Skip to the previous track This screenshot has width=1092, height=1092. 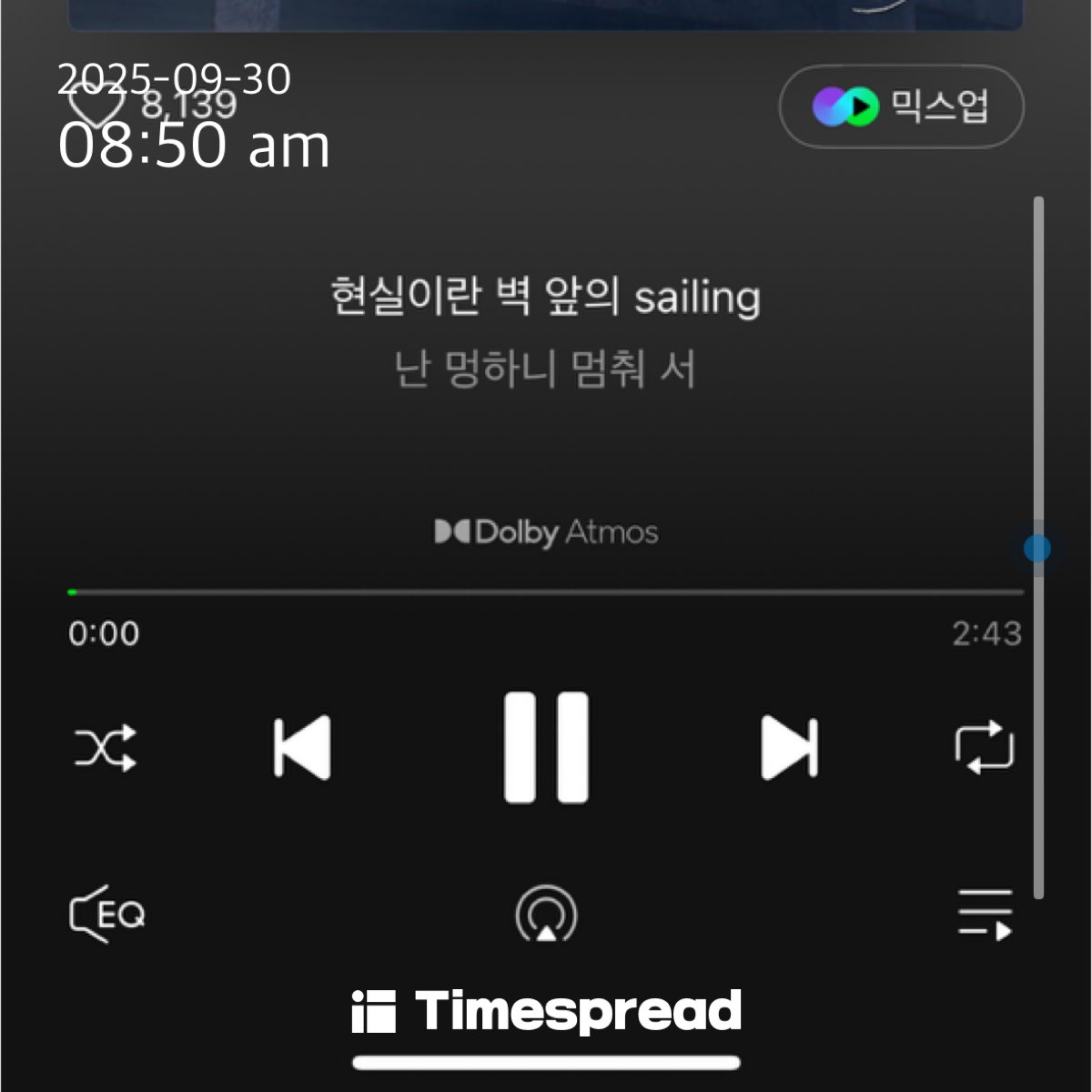(x=302, y=748)
